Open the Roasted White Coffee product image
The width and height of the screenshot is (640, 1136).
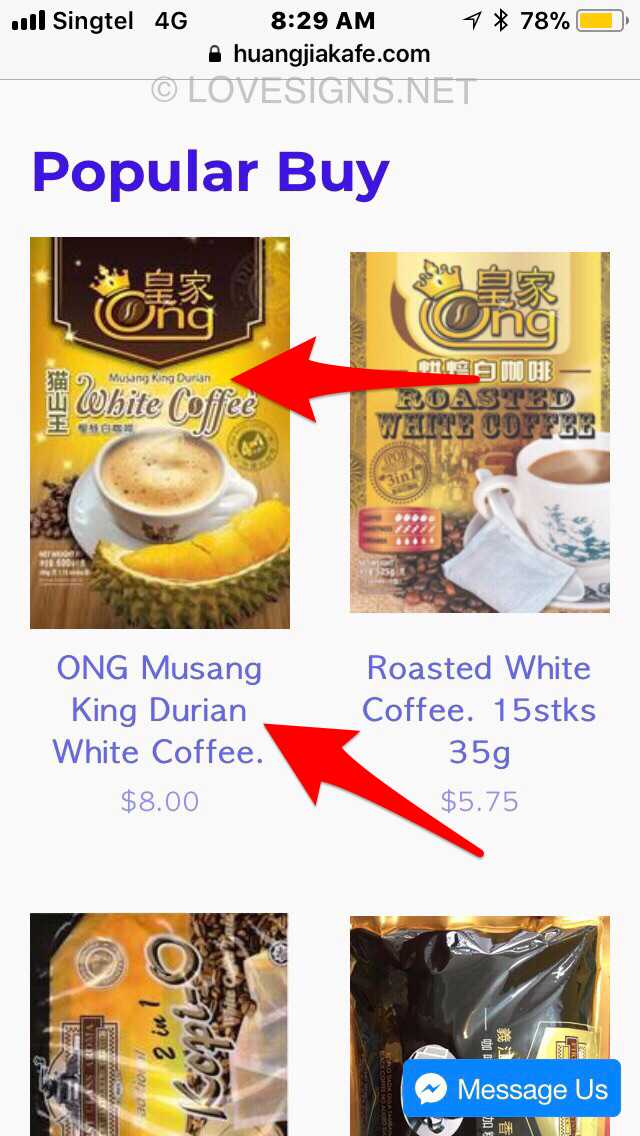(479, 432)
